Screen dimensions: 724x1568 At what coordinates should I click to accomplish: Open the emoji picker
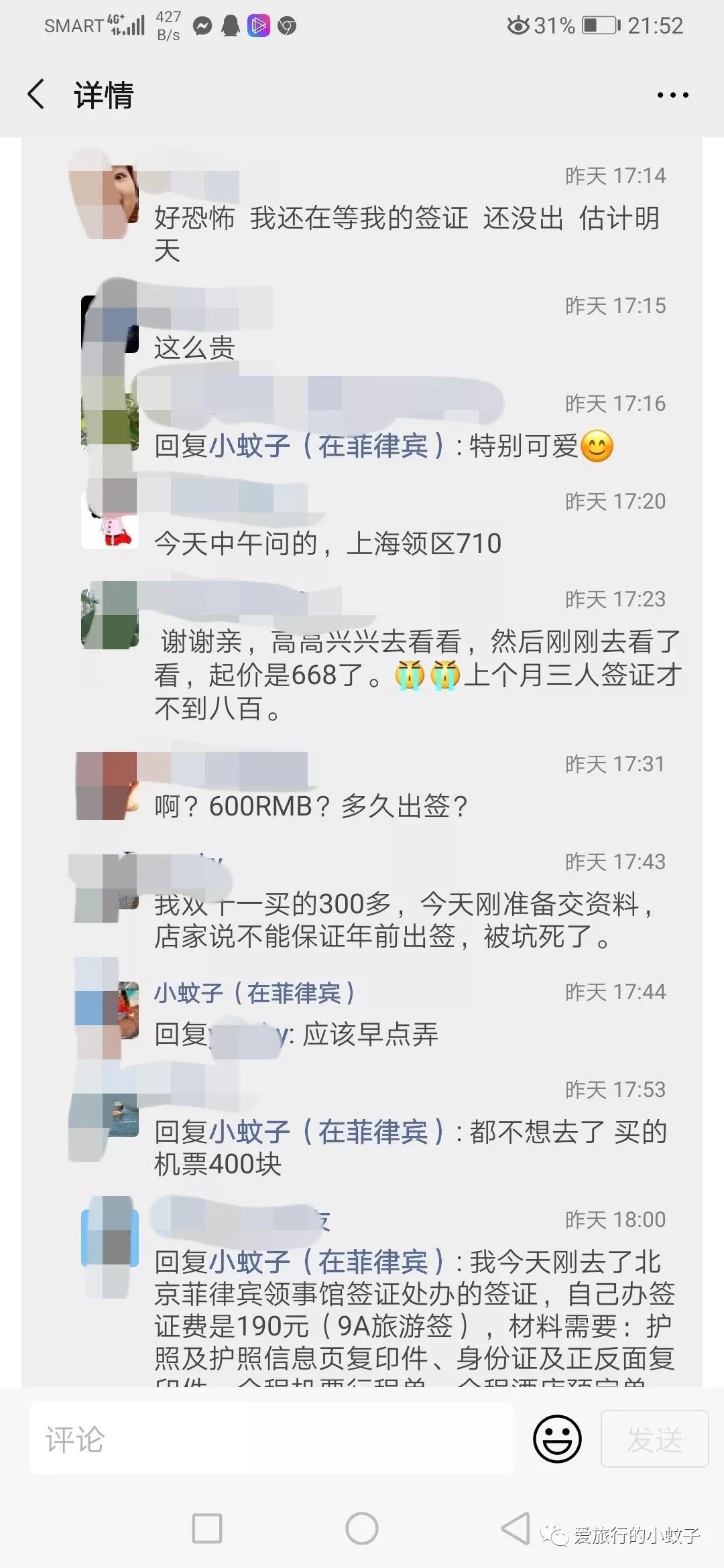[x=556, y=1439]
